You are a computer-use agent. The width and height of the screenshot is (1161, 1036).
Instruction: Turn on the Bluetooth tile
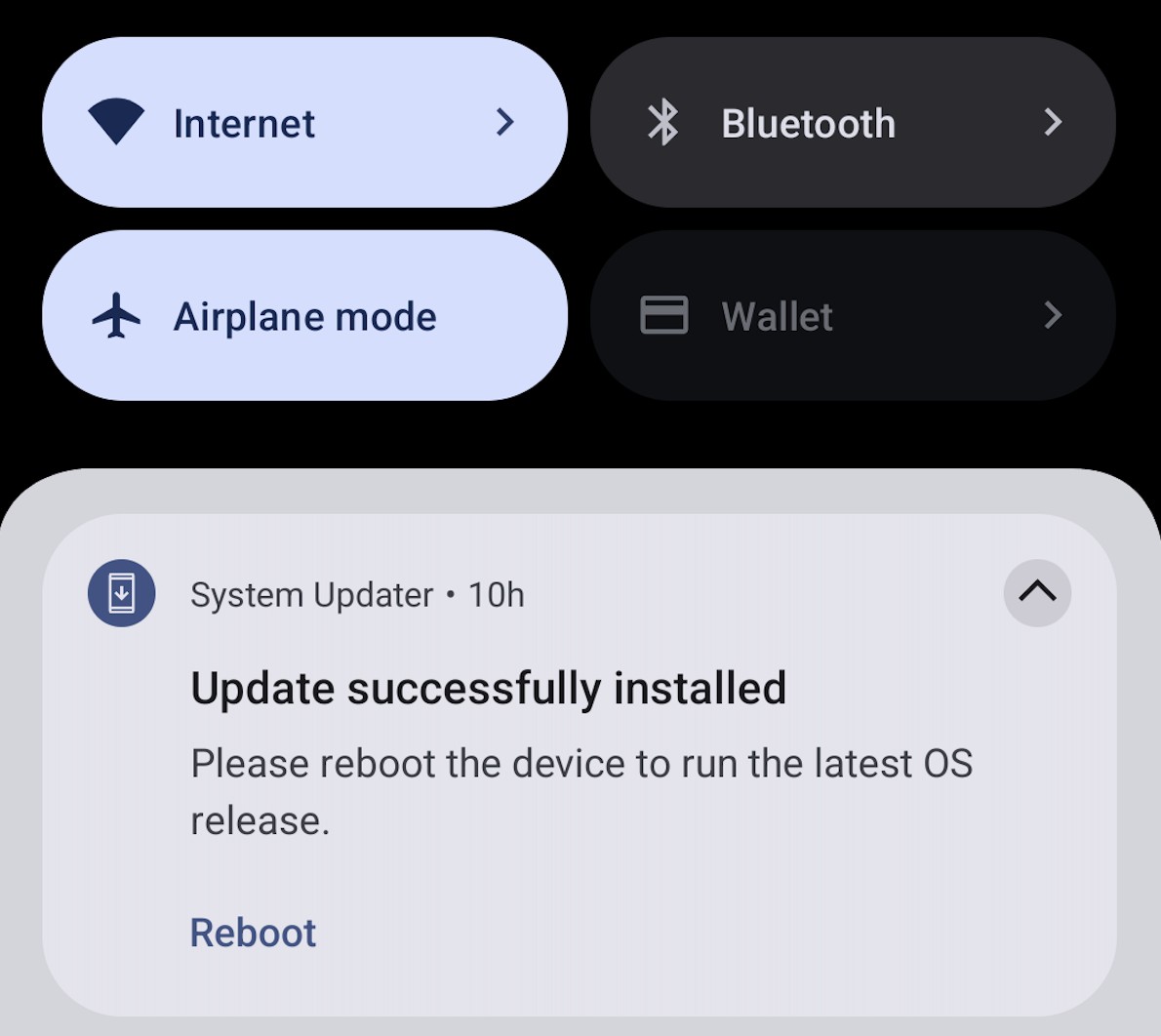(x=852, y=123)
